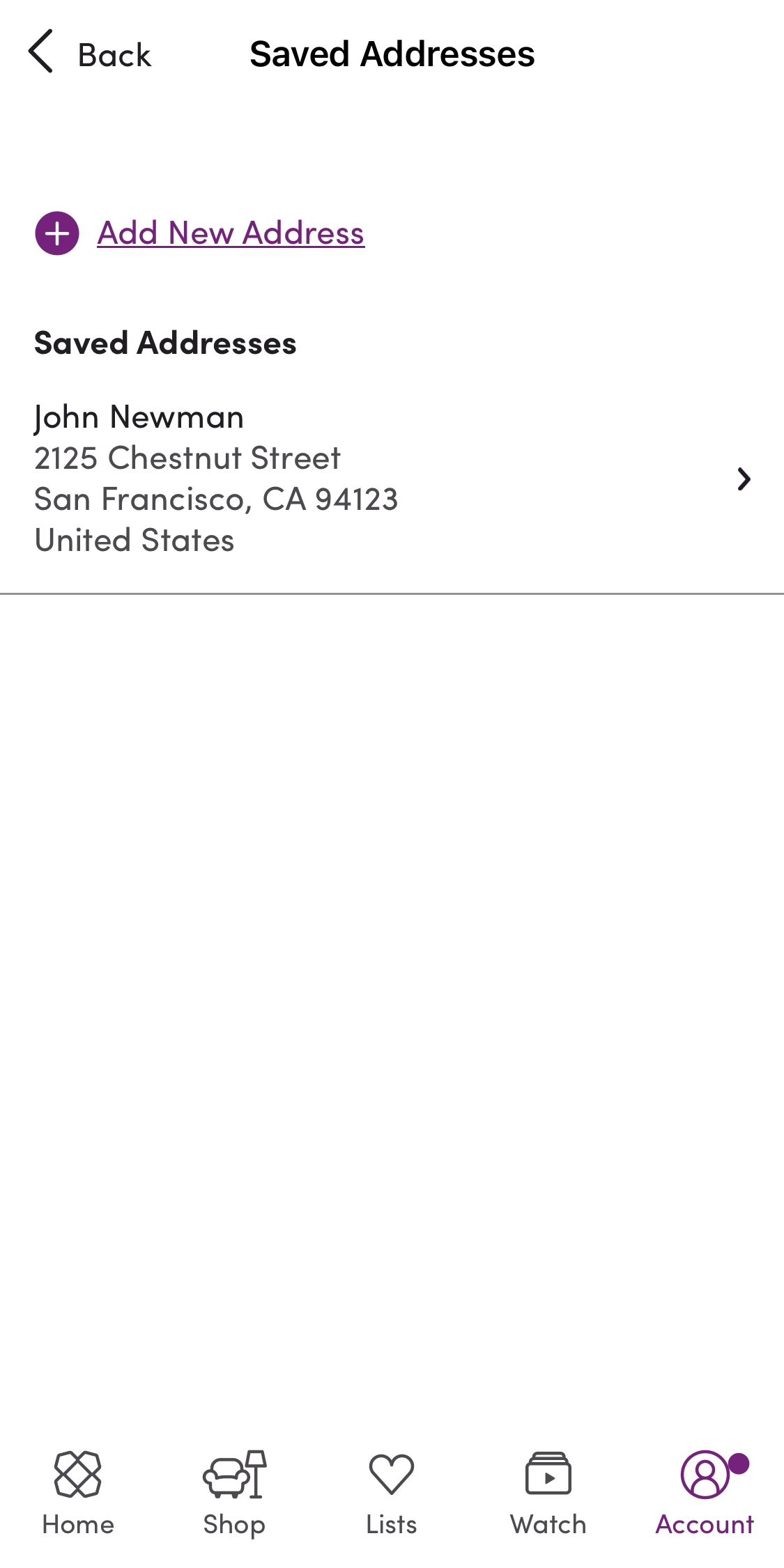784x1568 pixels.
Task: Tap the heart icon above the Lists label
Action: (392, 1472)
